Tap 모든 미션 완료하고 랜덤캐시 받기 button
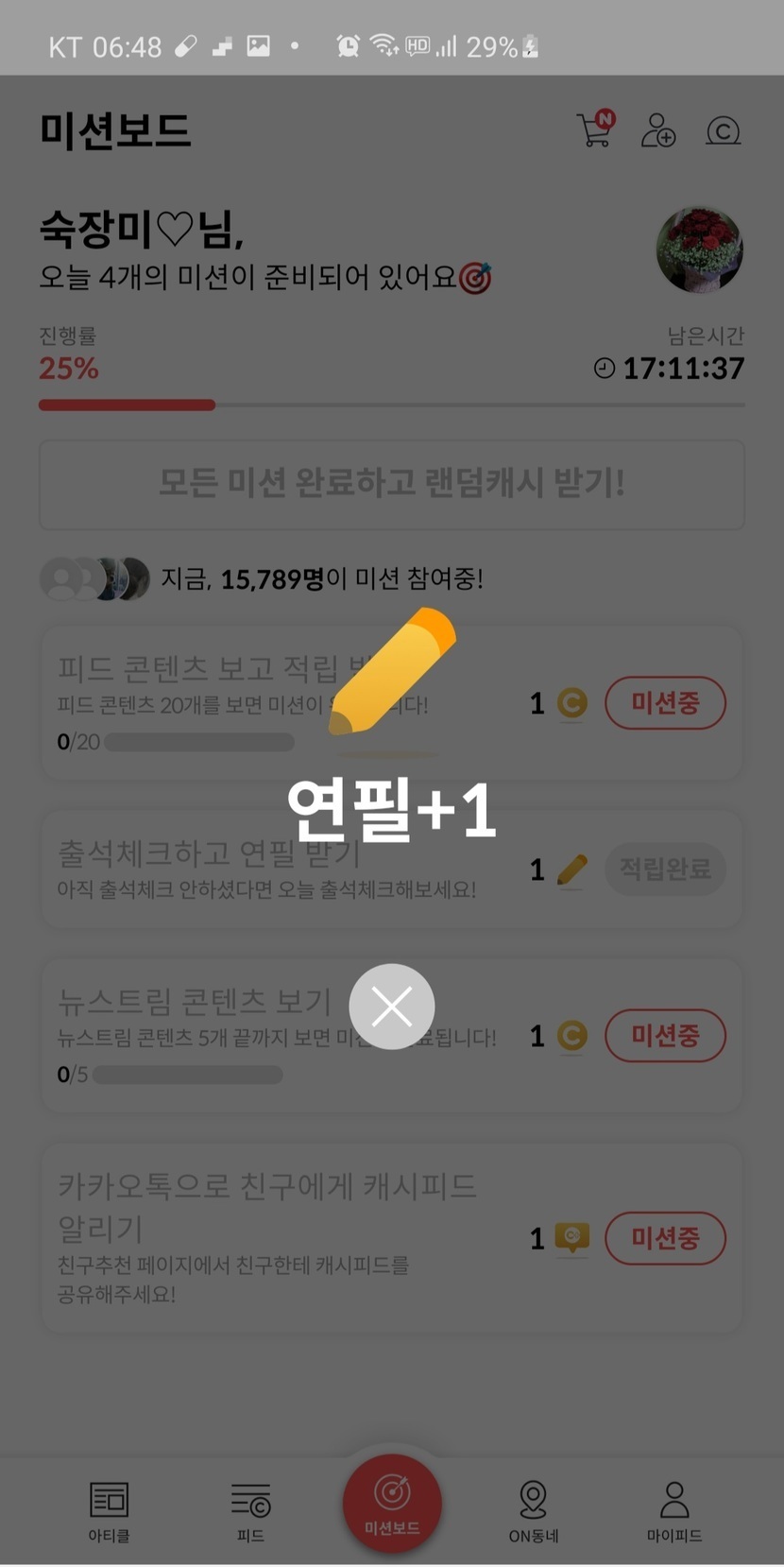 pos(391,483)
